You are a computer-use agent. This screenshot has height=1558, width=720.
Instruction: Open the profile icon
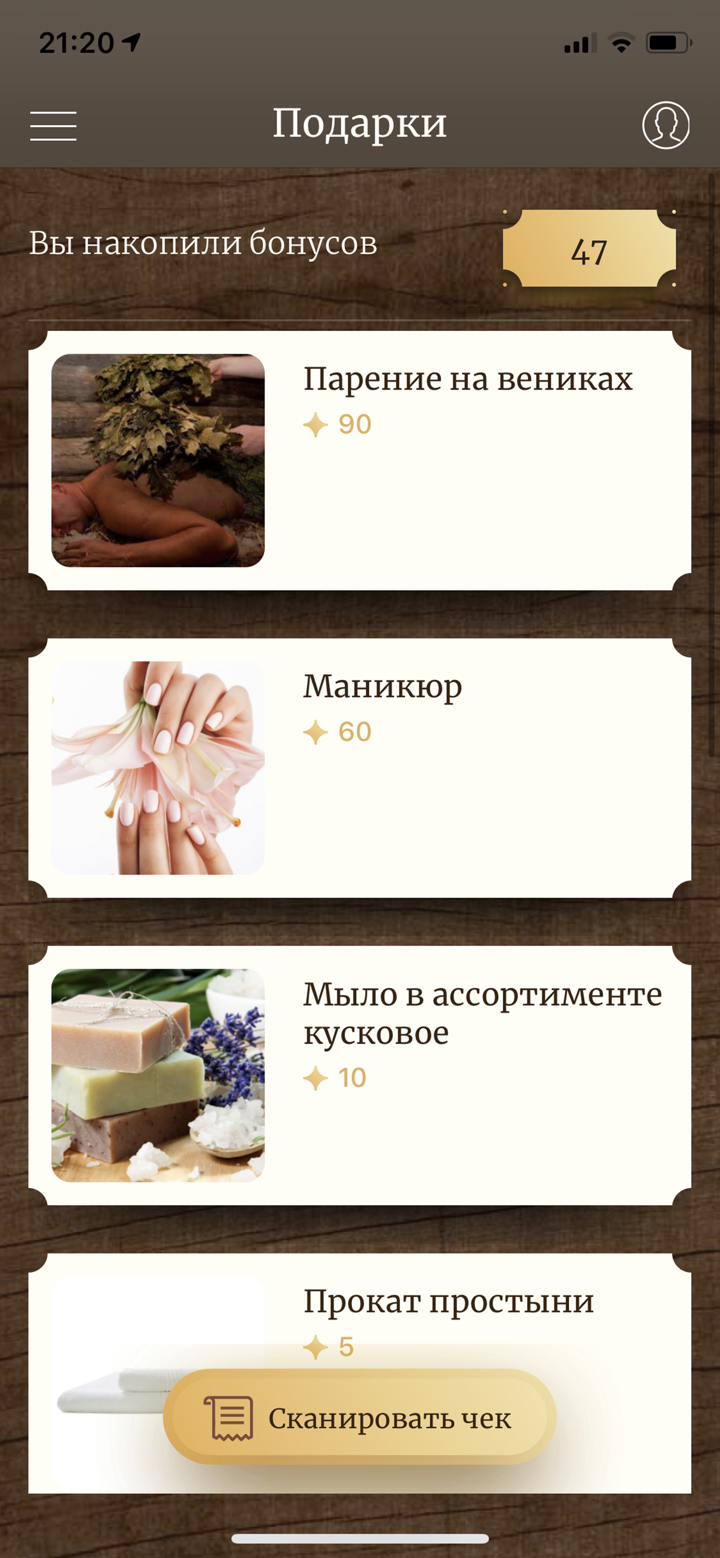[x=665, y=124]
